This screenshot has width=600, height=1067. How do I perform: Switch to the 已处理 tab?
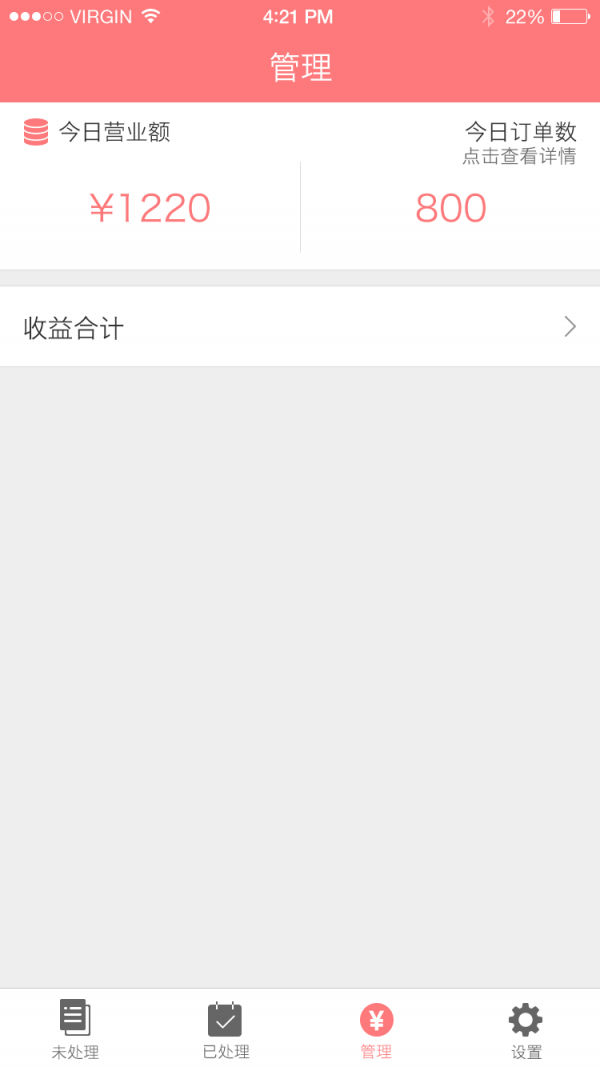tap(225, 1028)
